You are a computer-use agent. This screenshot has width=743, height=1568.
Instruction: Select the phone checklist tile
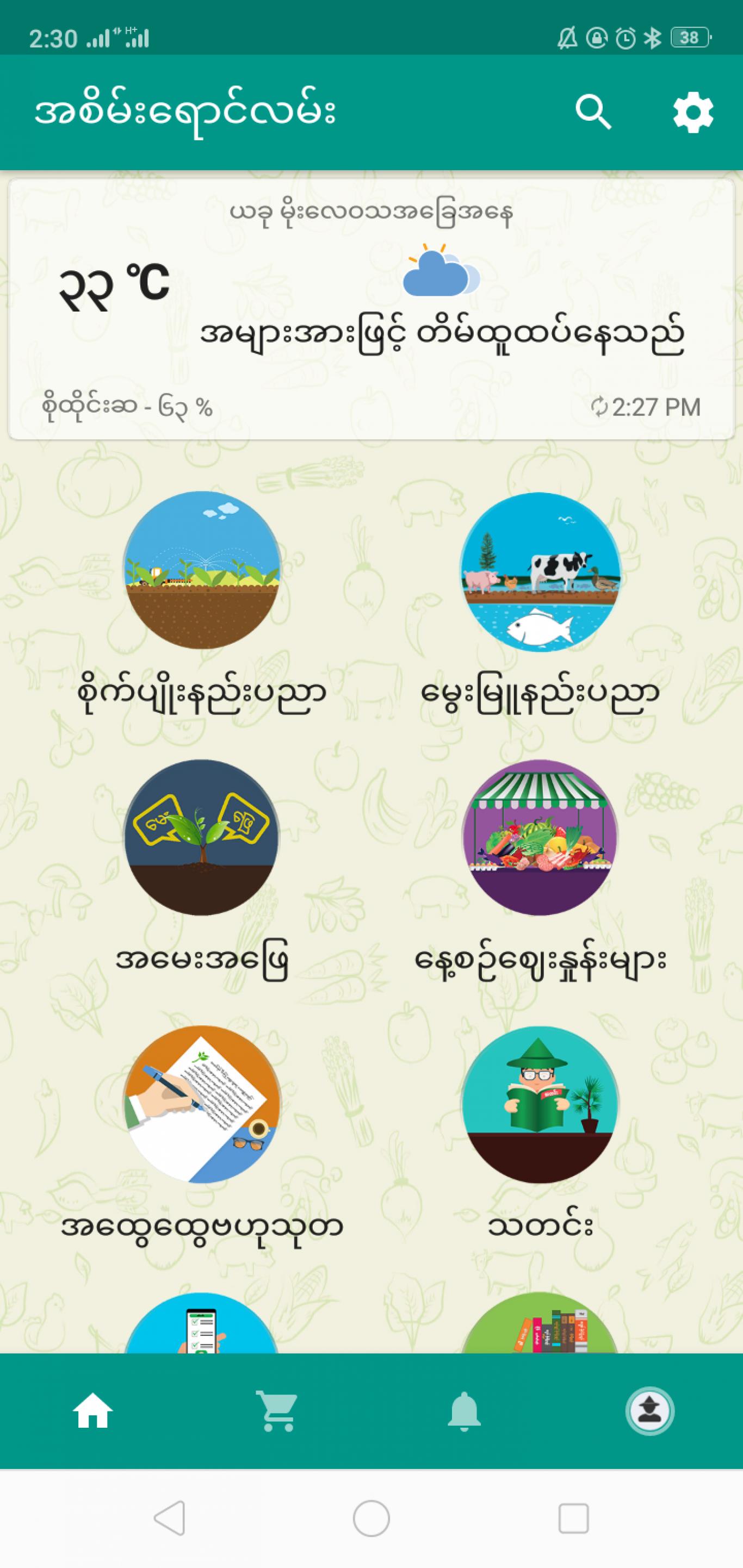(202, 1323)
